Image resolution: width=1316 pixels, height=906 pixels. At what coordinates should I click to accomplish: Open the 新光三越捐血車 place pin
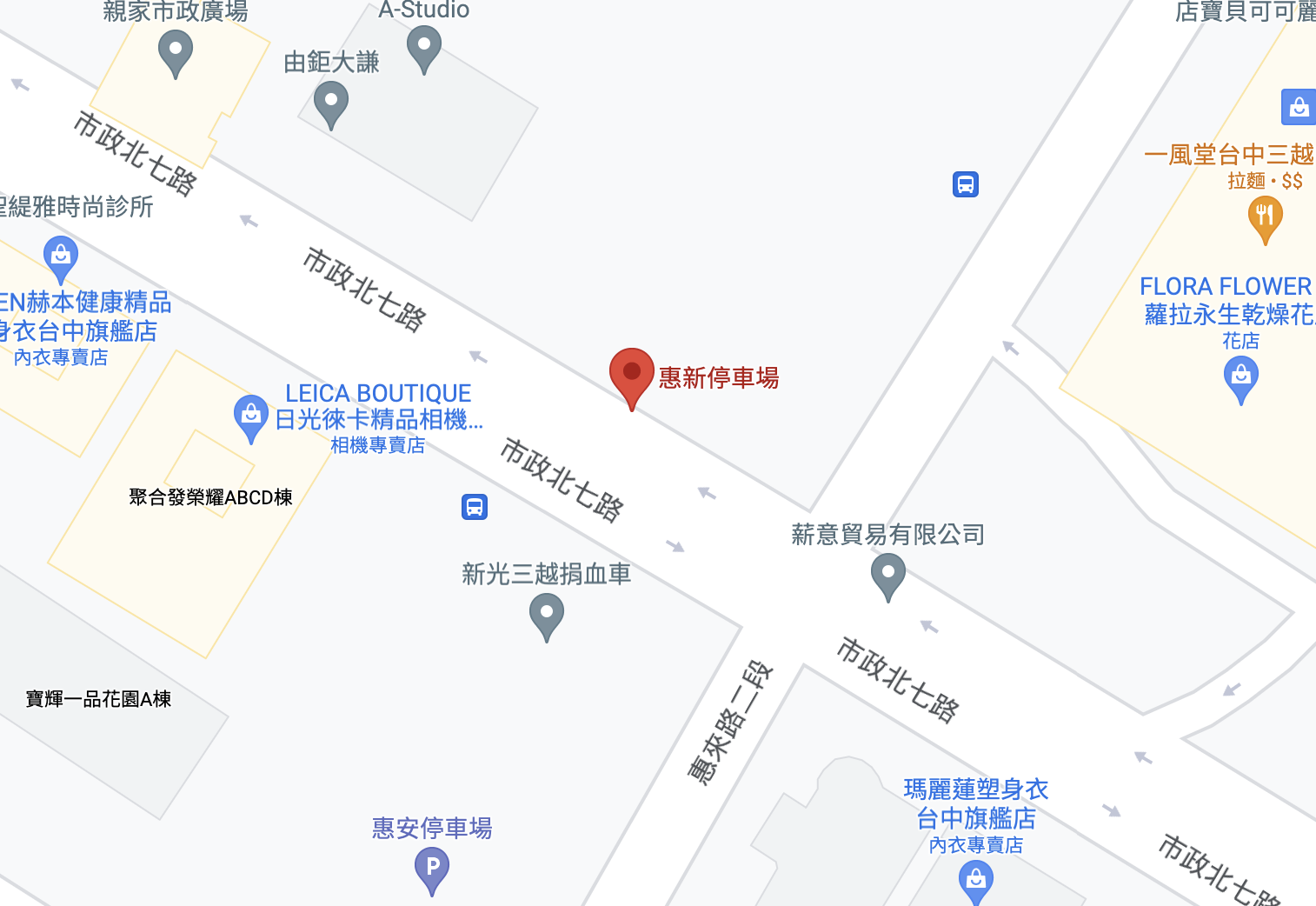pos(547,614)
